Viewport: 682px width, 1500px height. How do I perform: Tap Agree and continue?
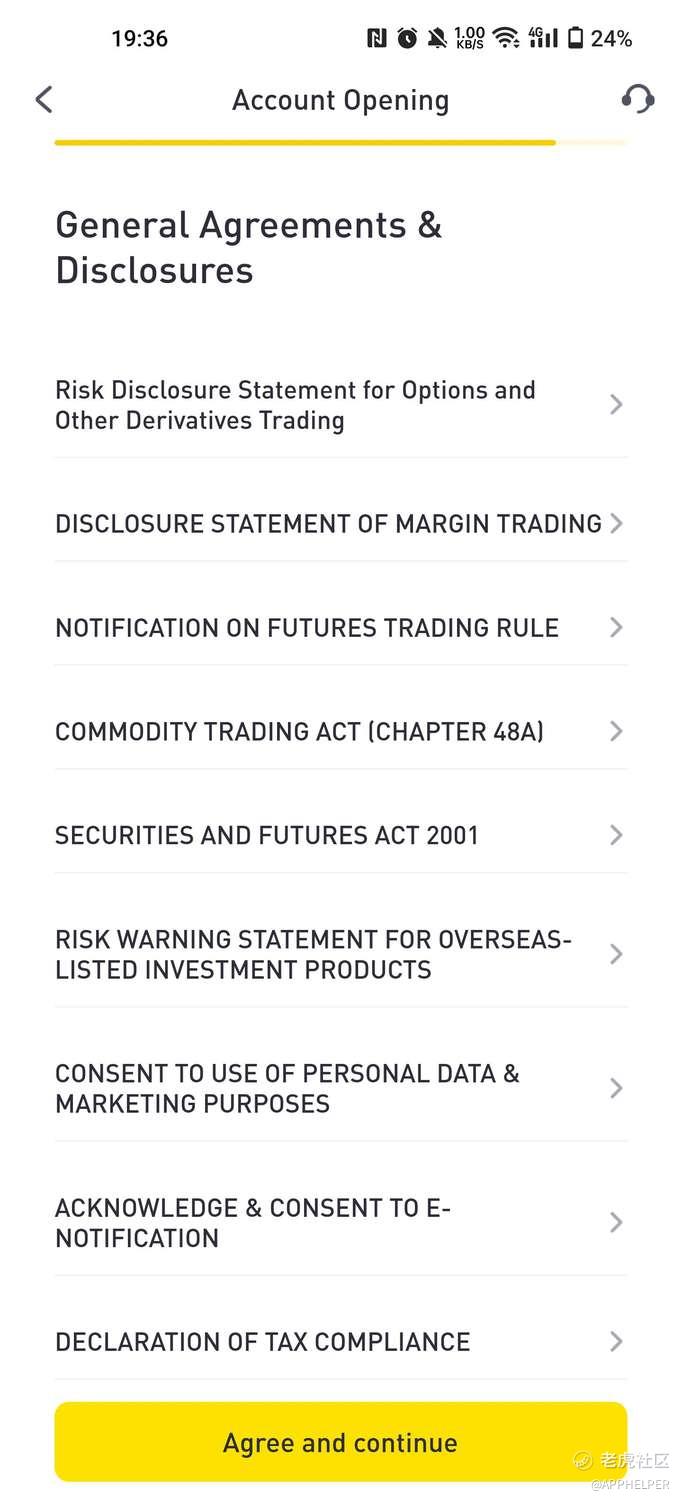pyautogui.click(x=340, y=1442)
